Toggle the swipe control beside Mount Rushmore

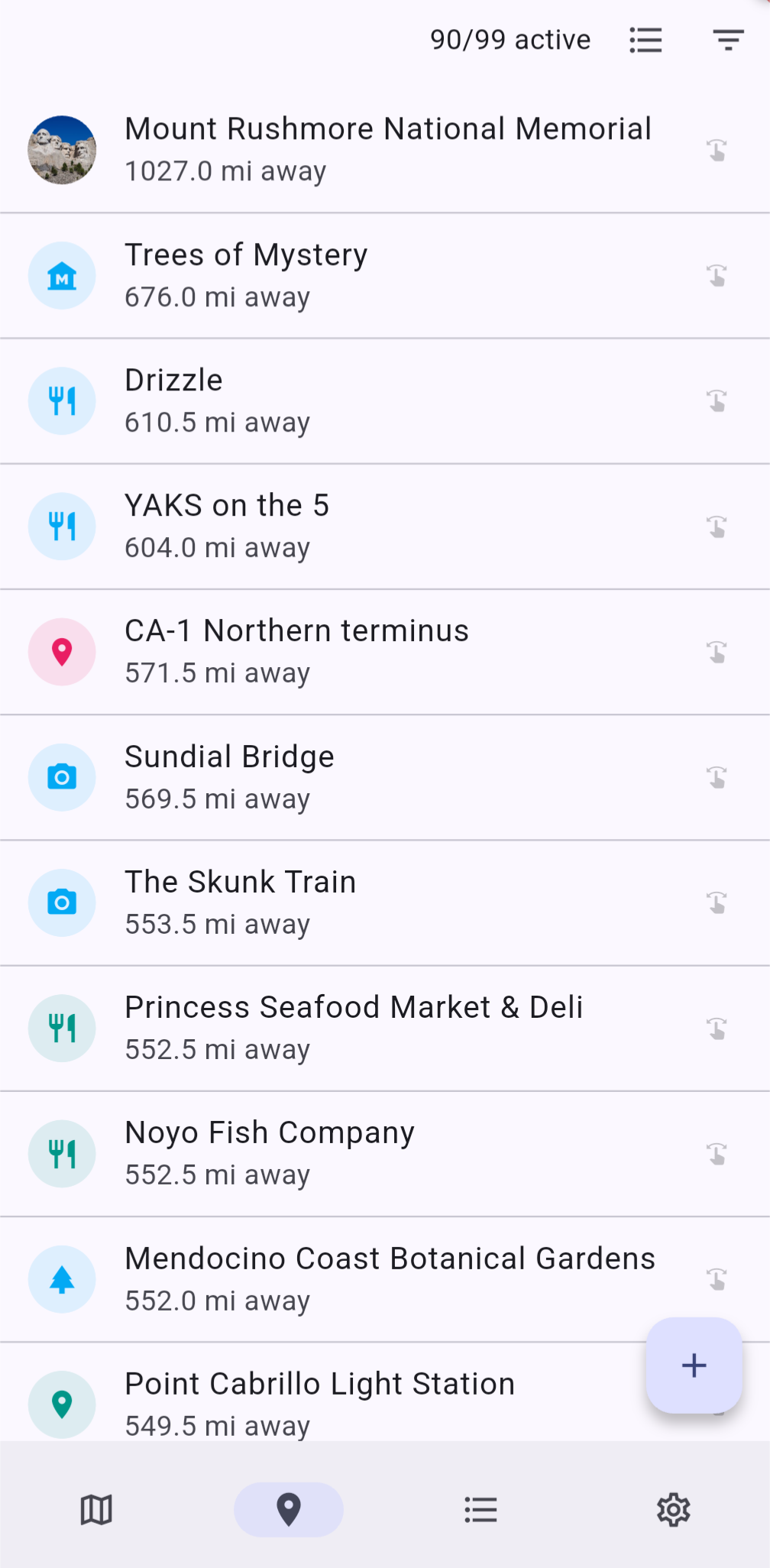pyautogui.click(x=718, y=149)
